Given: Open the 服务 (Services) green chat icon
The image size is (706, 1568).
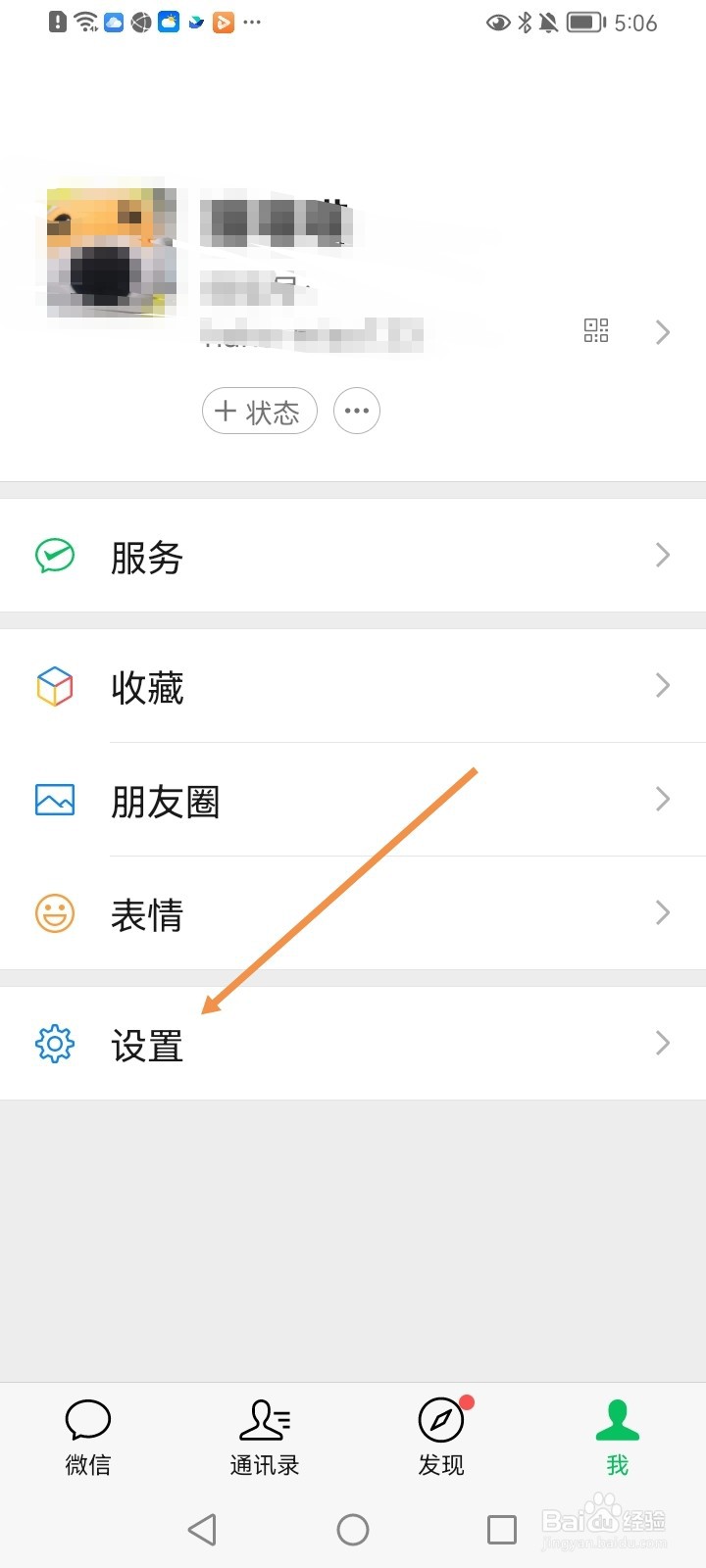Looking at the screenshot, I should pos(55,556).
